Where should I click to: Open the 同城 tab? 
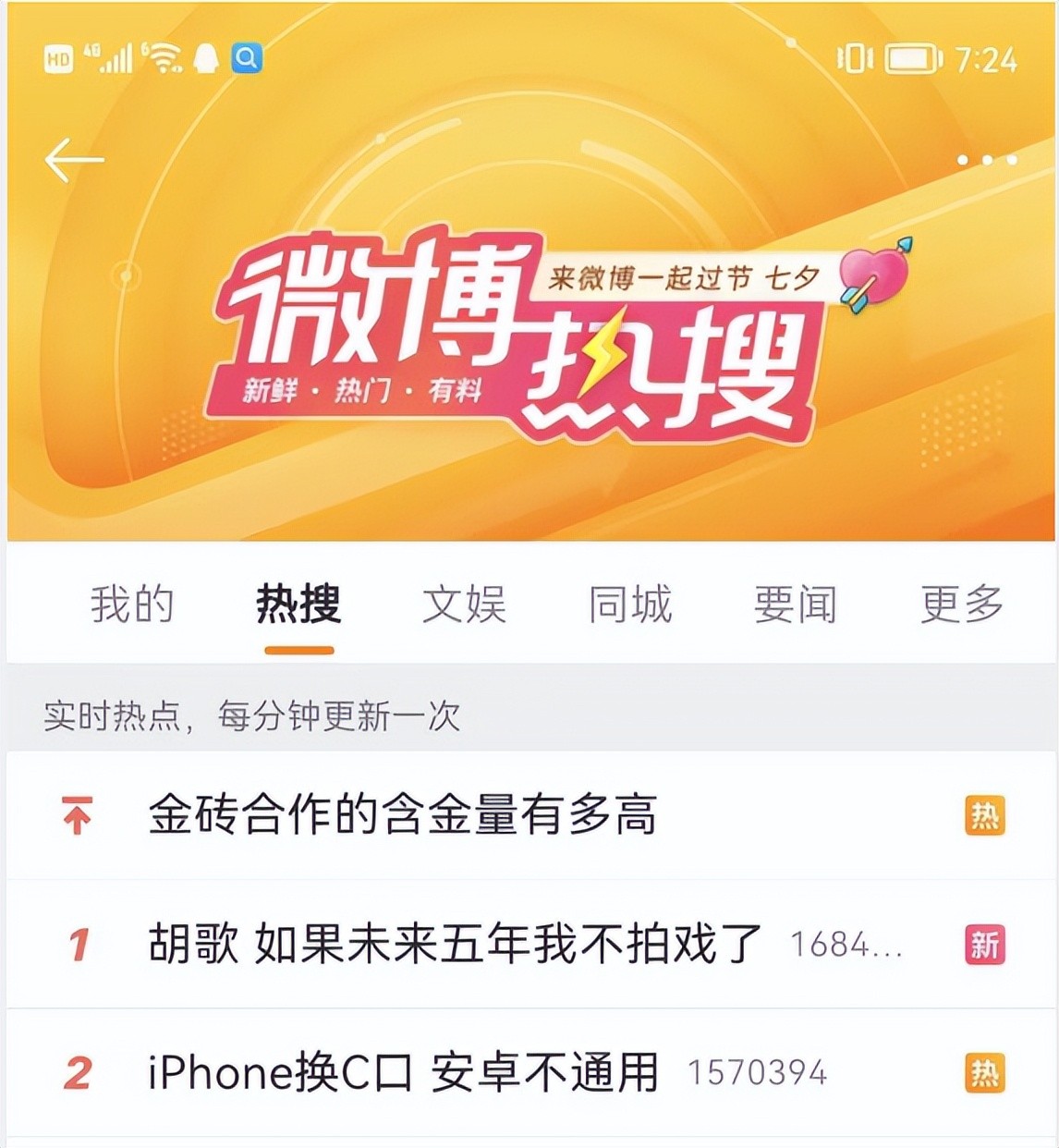coord(630,605)
